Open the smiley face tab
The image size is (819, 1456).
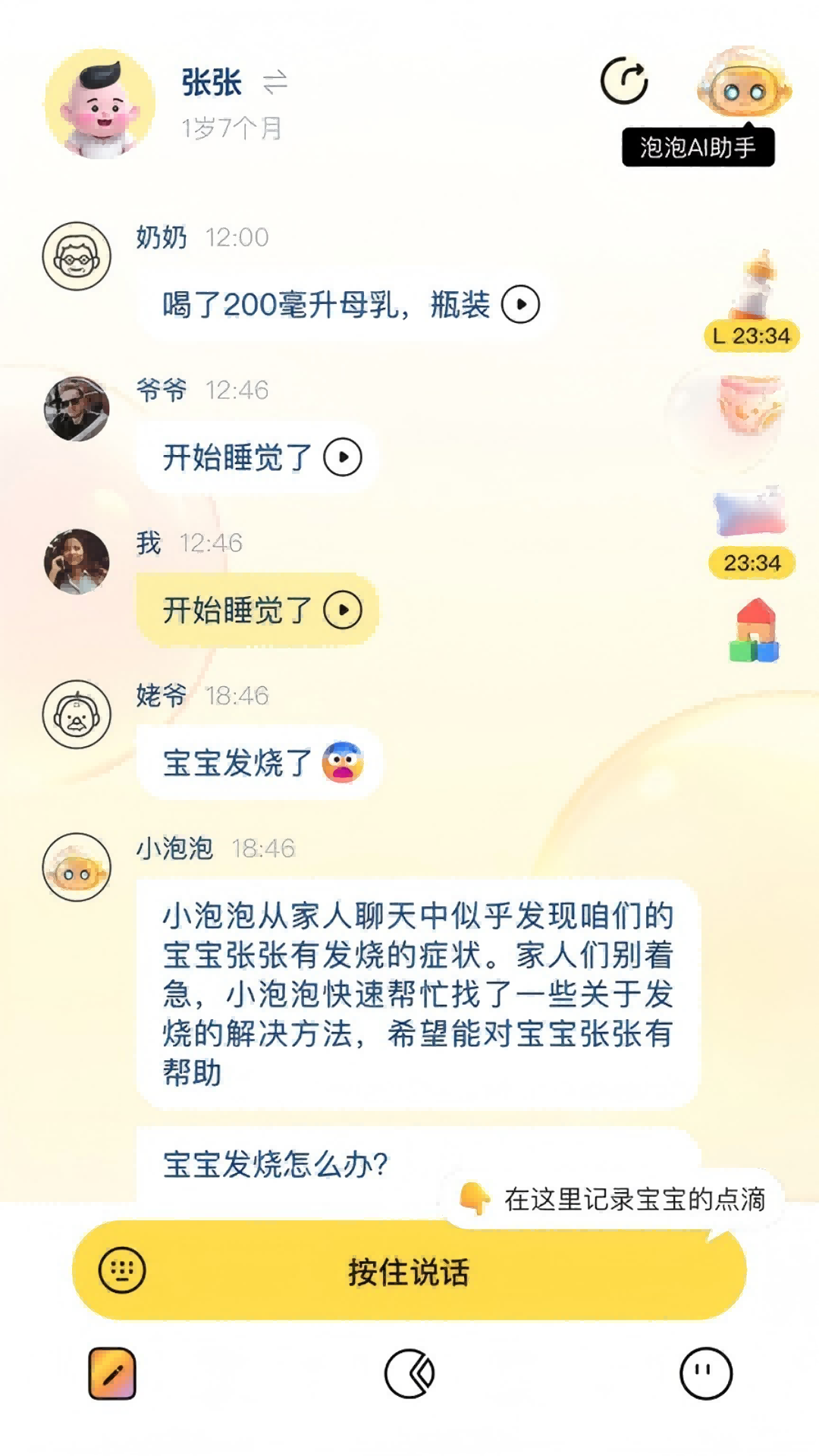(705, 1373)
